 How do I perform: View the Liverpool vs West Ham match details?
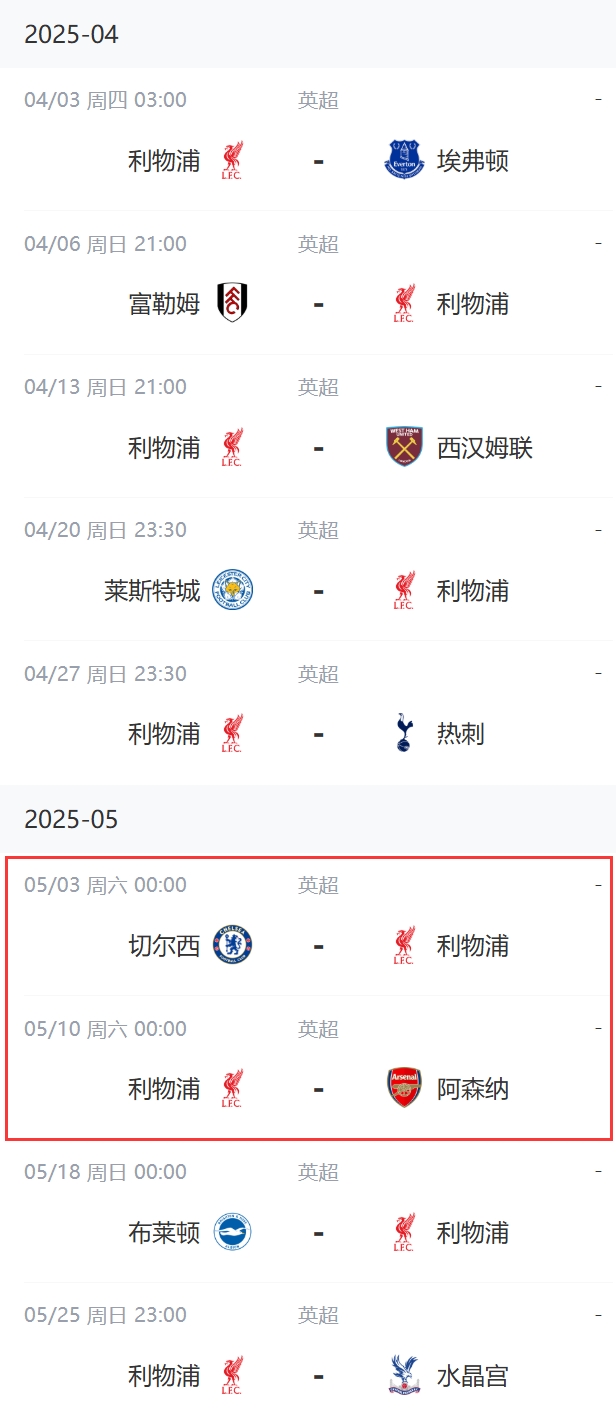coord(318,447)
